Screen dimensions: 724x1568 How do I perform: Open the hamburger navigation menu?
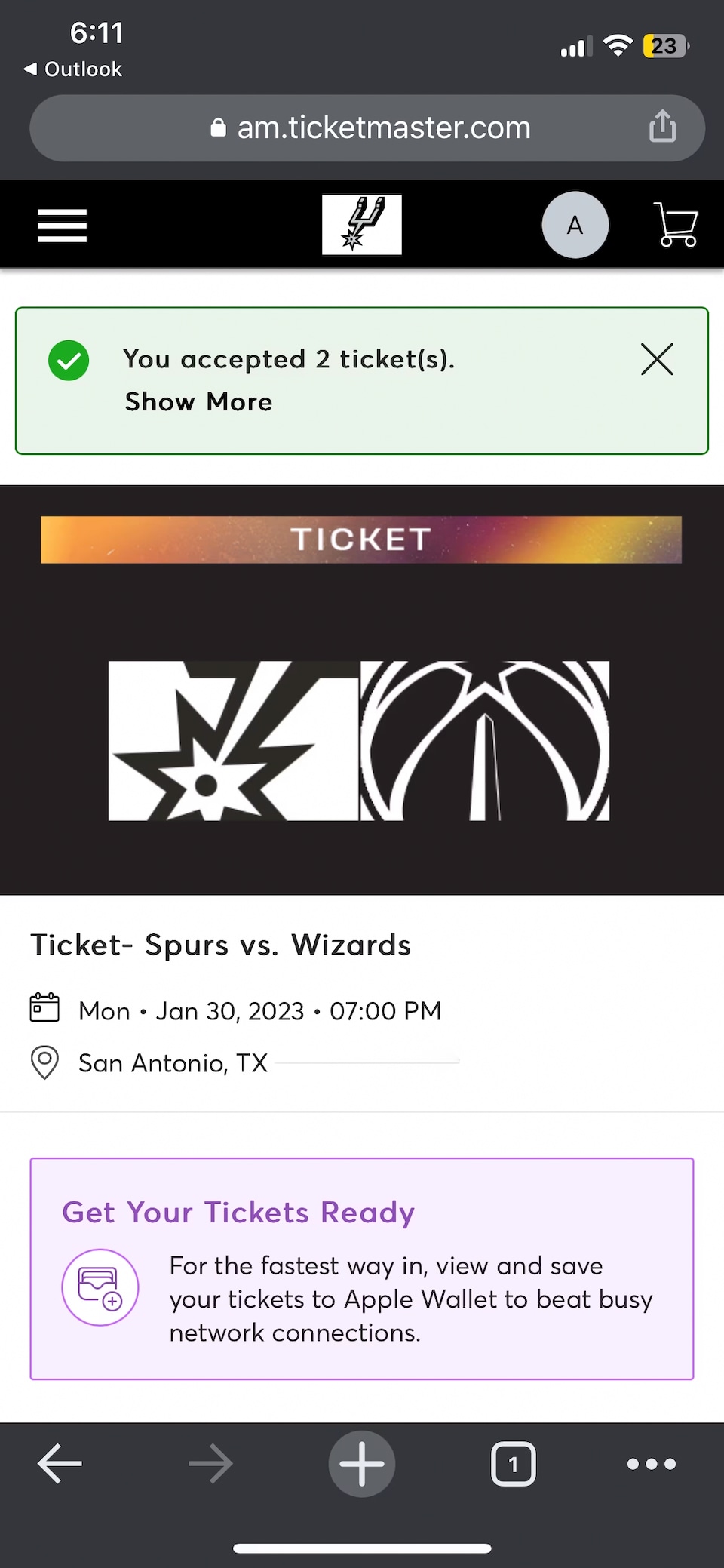point(61,224)
